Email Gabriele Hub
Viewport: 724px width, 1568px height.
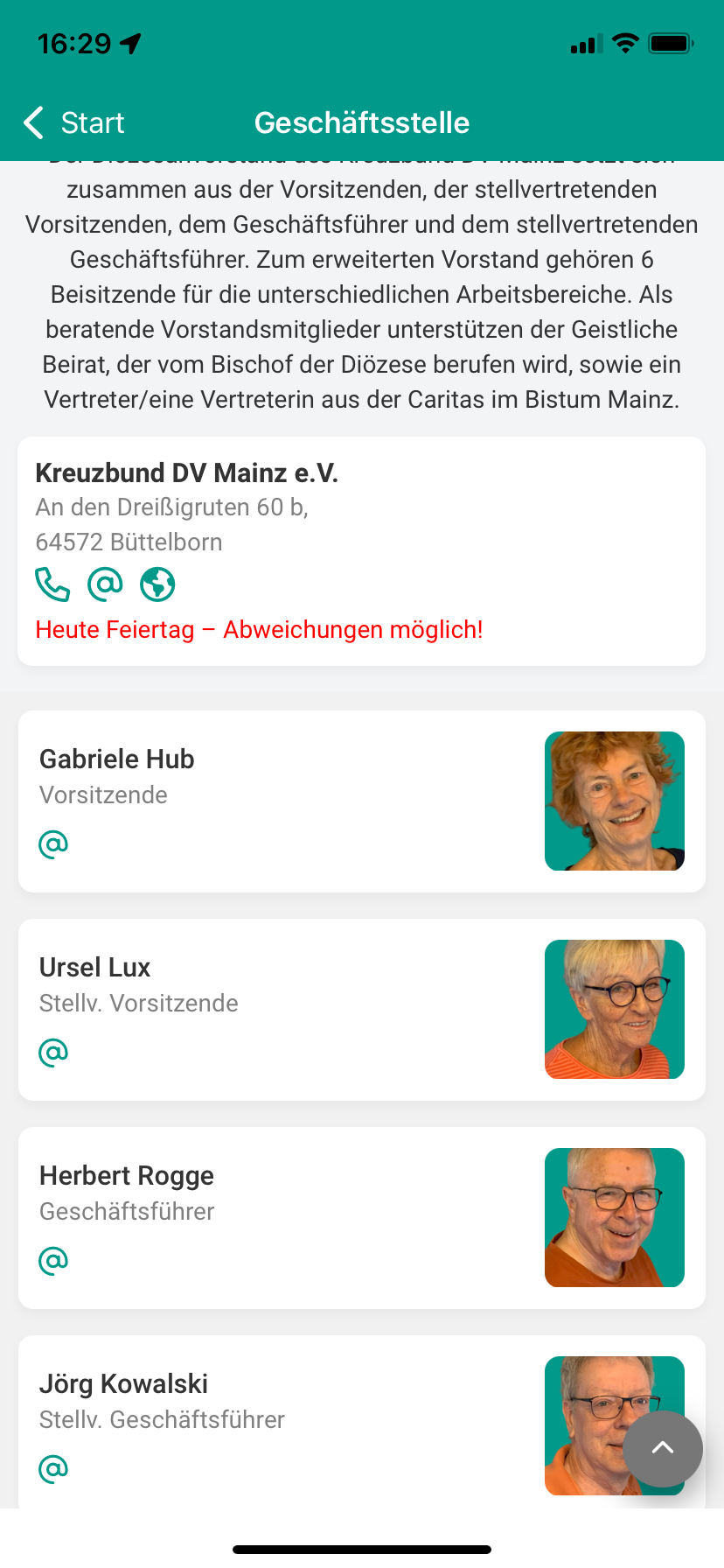pos(53,844)
